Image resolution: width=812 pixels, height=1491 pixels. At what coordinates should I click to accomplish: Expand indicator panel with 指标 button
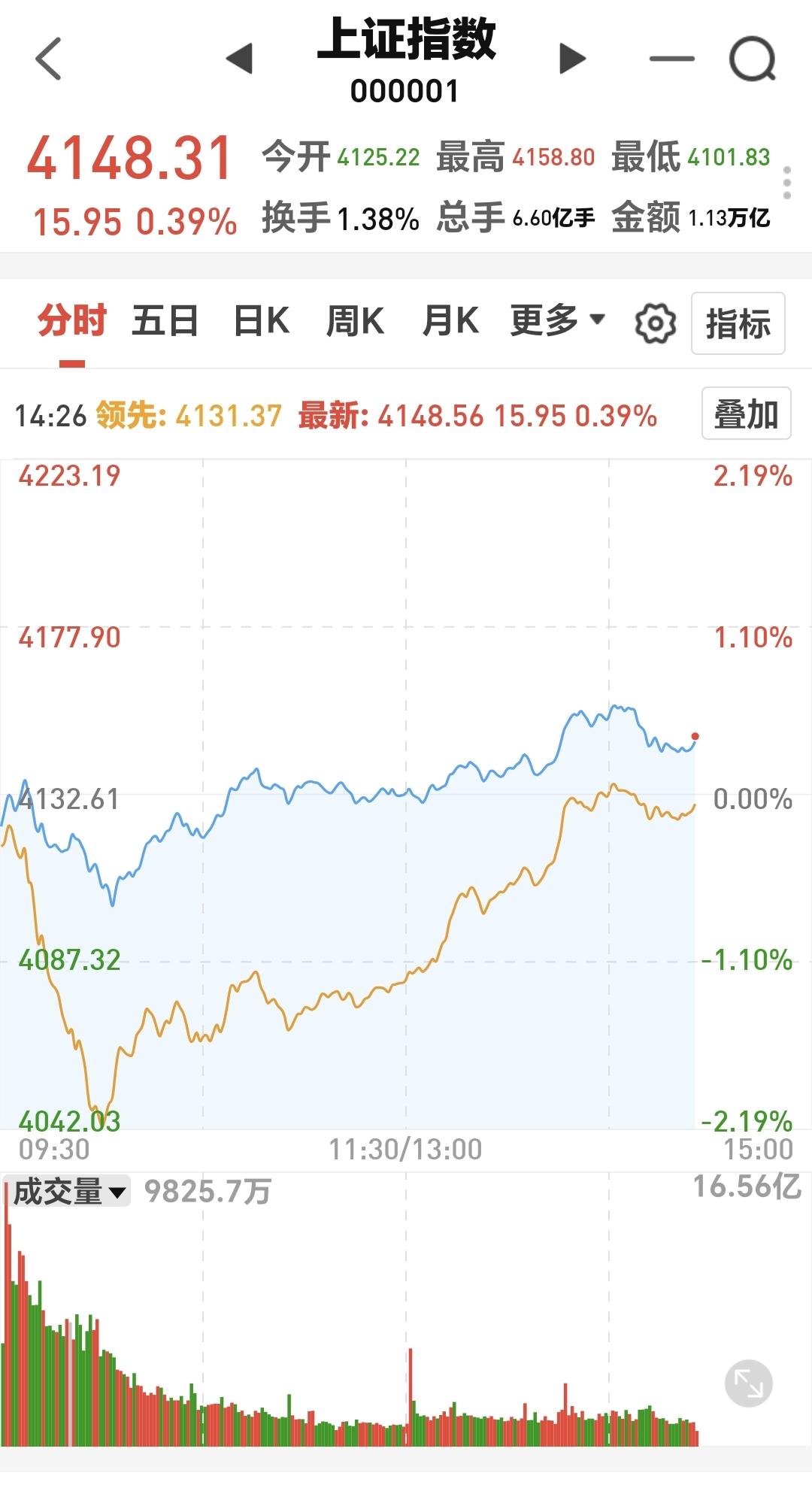coord(738,322)
